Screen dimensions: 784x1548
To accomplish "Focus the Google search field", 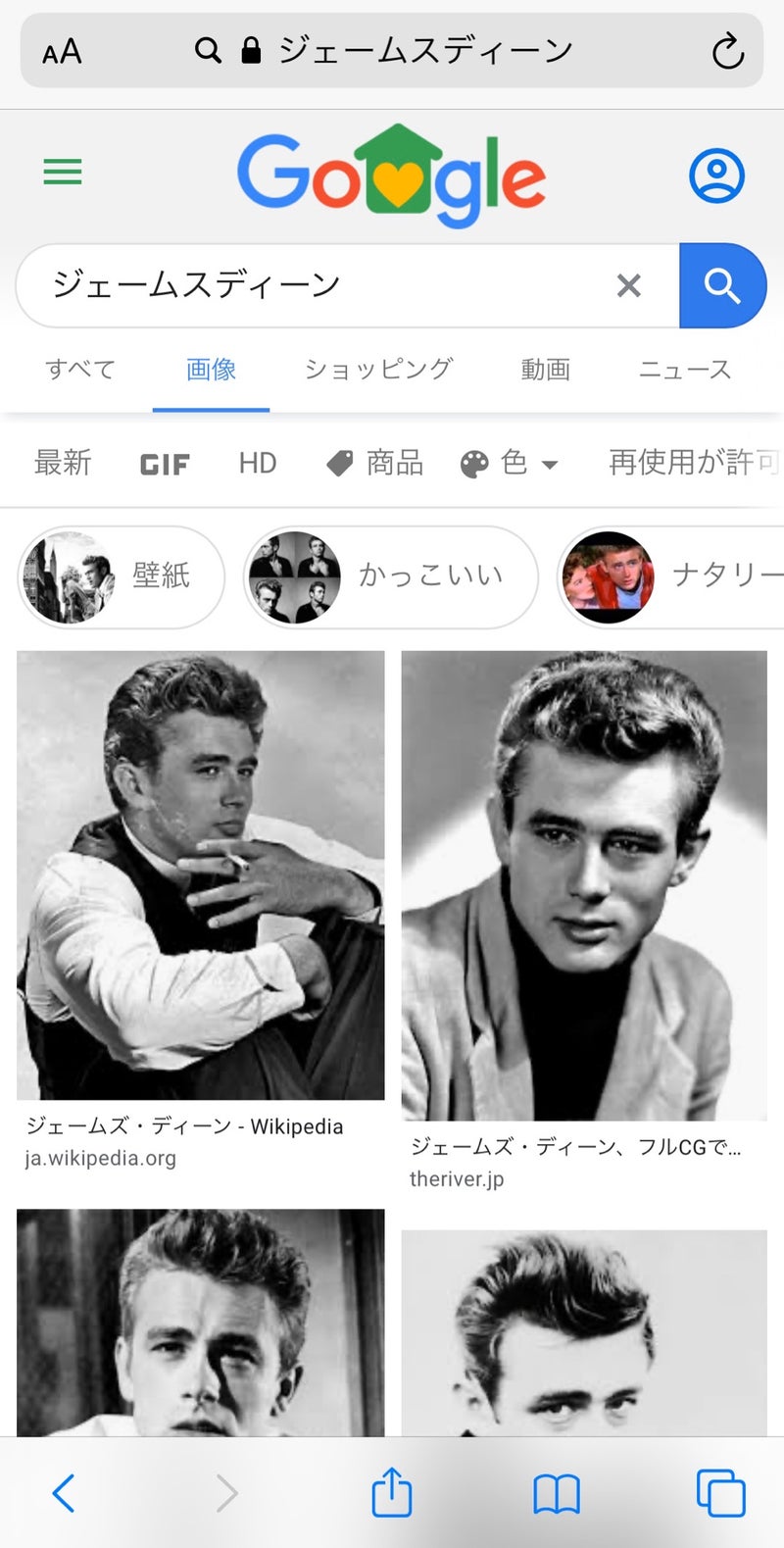I will click(314, 285).
